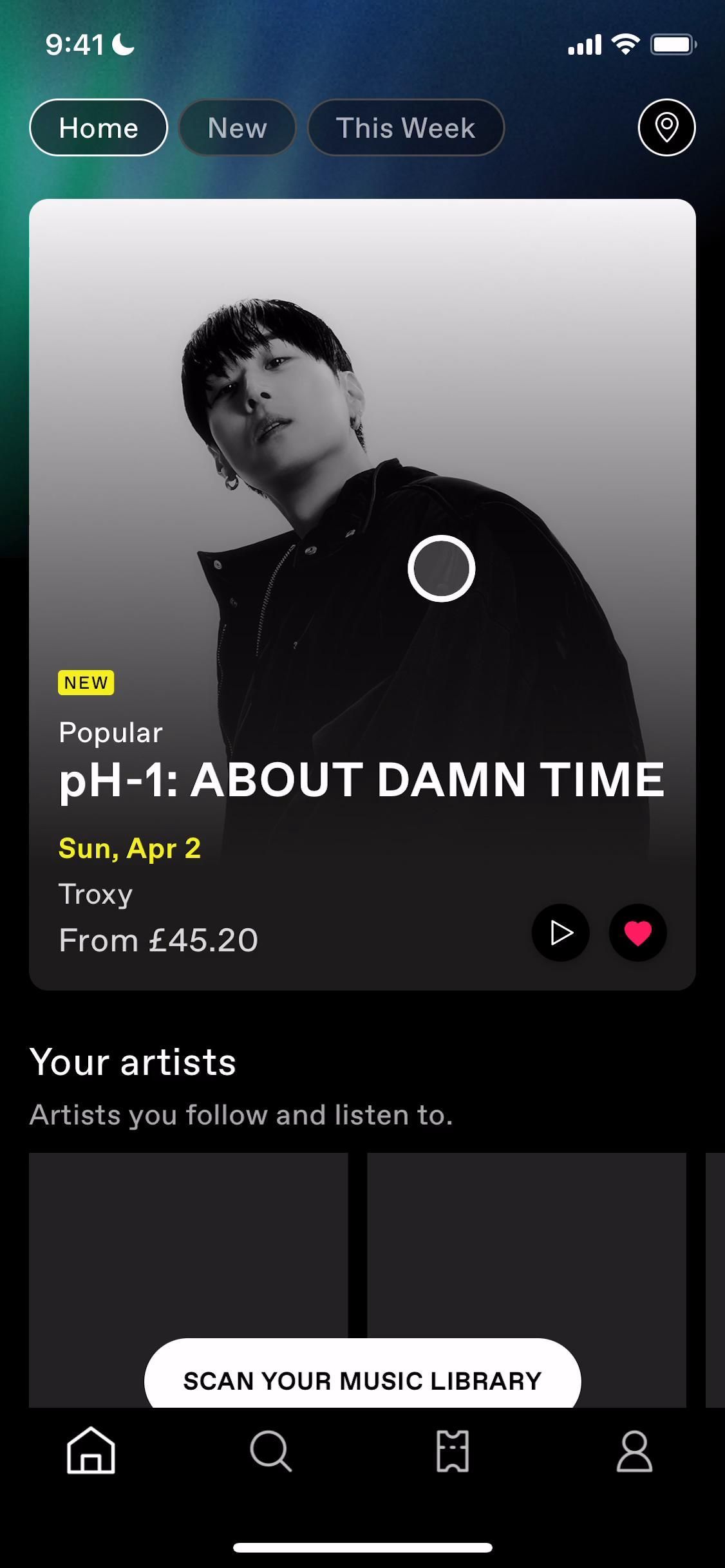The width and height of the screenshot is (725, 1568).
Task: Switch to the This Week tab
Action: (406, 127)
